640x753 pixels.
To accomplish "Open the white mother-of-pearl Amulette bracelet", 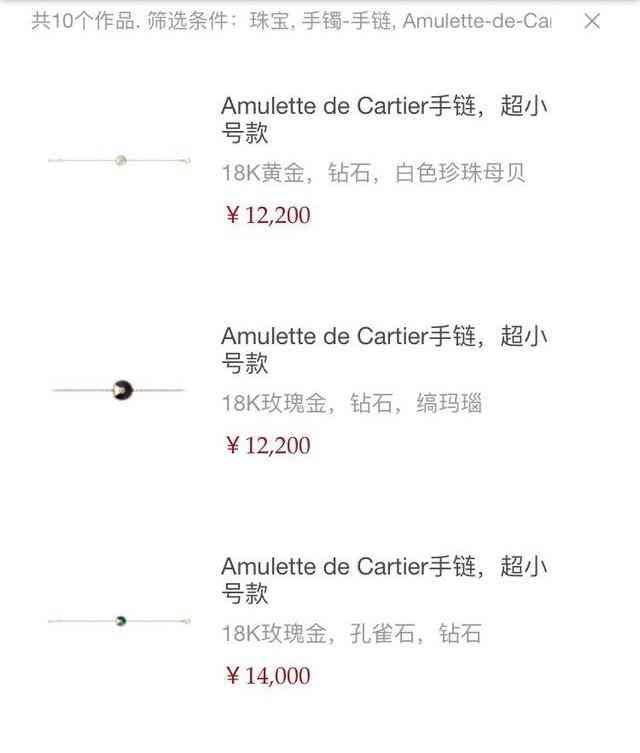I will 384,120.
